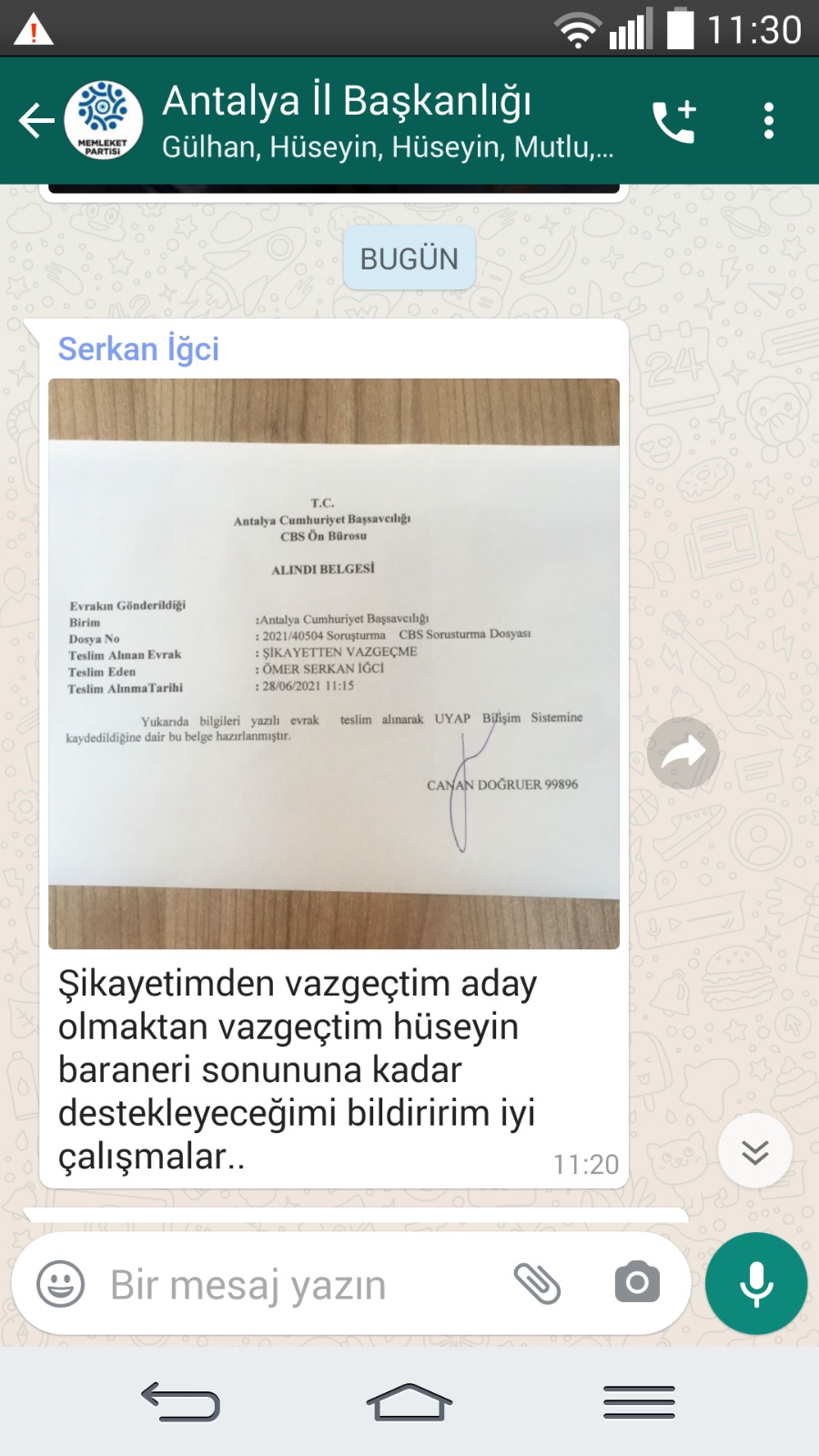Viewport: 819px width, 1456px height.
Task: Tap the voice message microphone button
Action: click(756, 1284)
